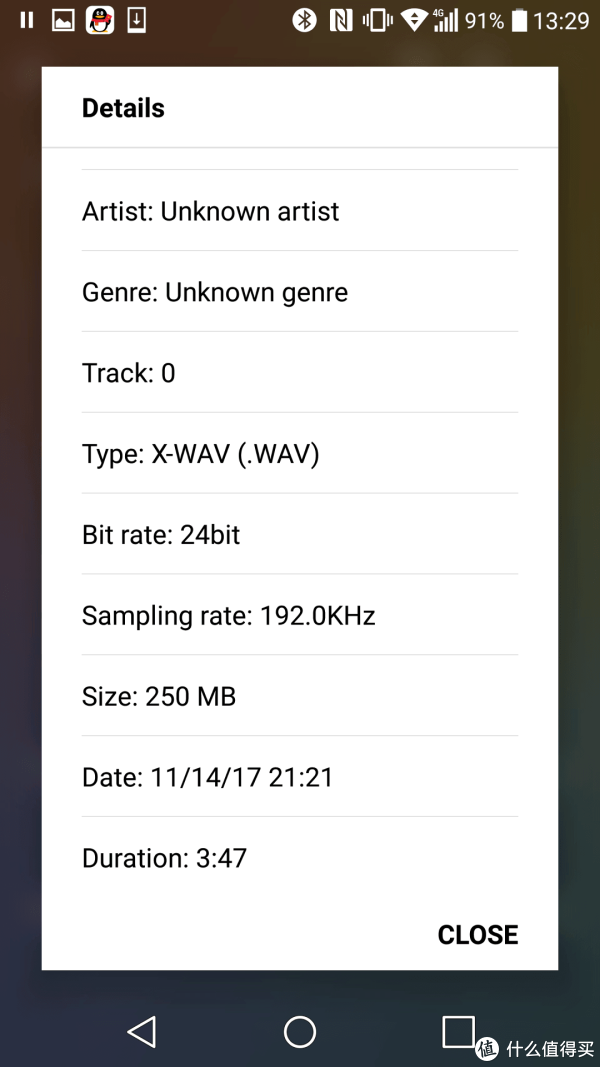Tap the system back button
This screenshot has height=1067, width=600.
[x=142, y=1032]
